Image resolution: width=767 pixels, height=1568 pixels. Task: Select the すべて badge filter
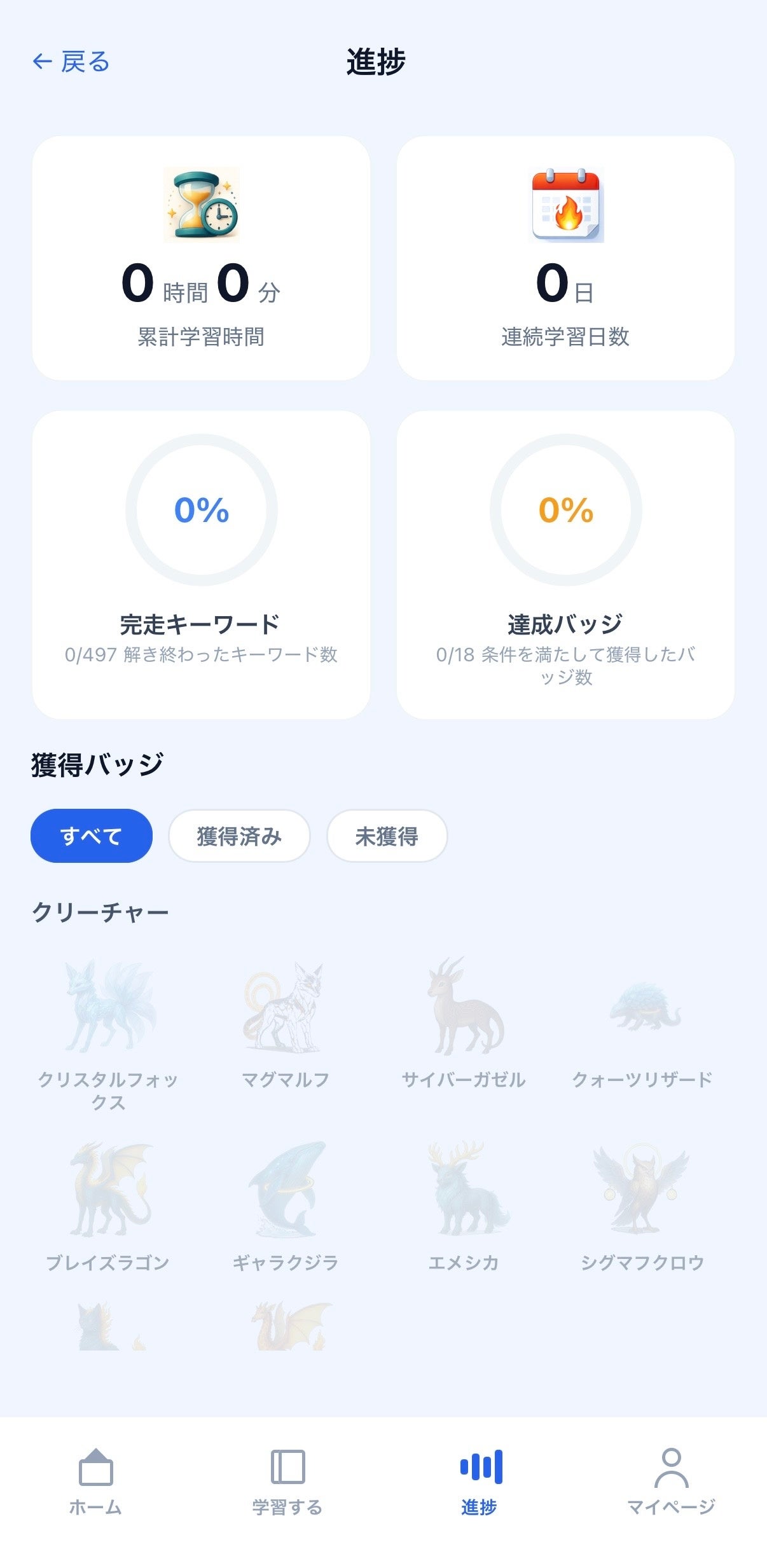coord(92,836)
